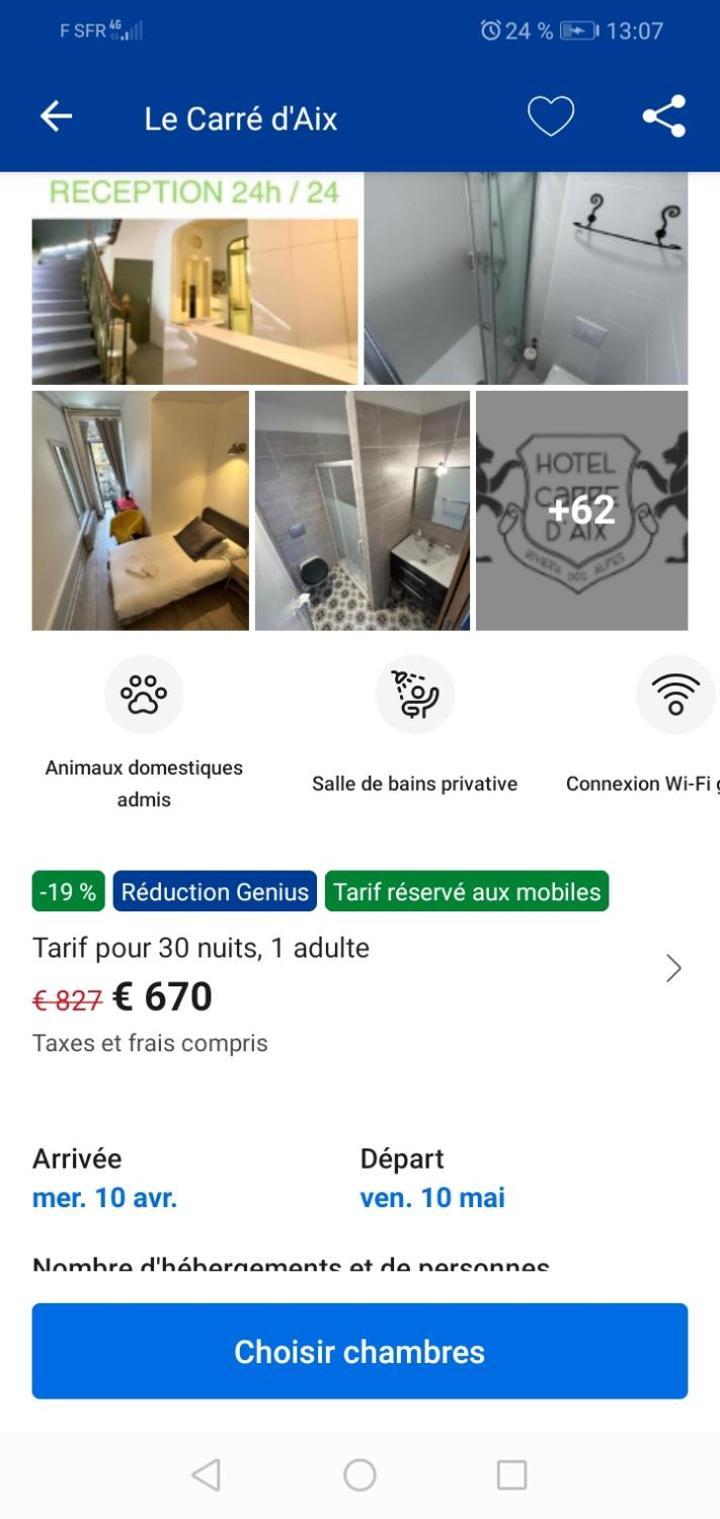Screen dimensions: 720x1519
Task: Change departure date ven. 10 mai
Action: tap(432, 1197)
